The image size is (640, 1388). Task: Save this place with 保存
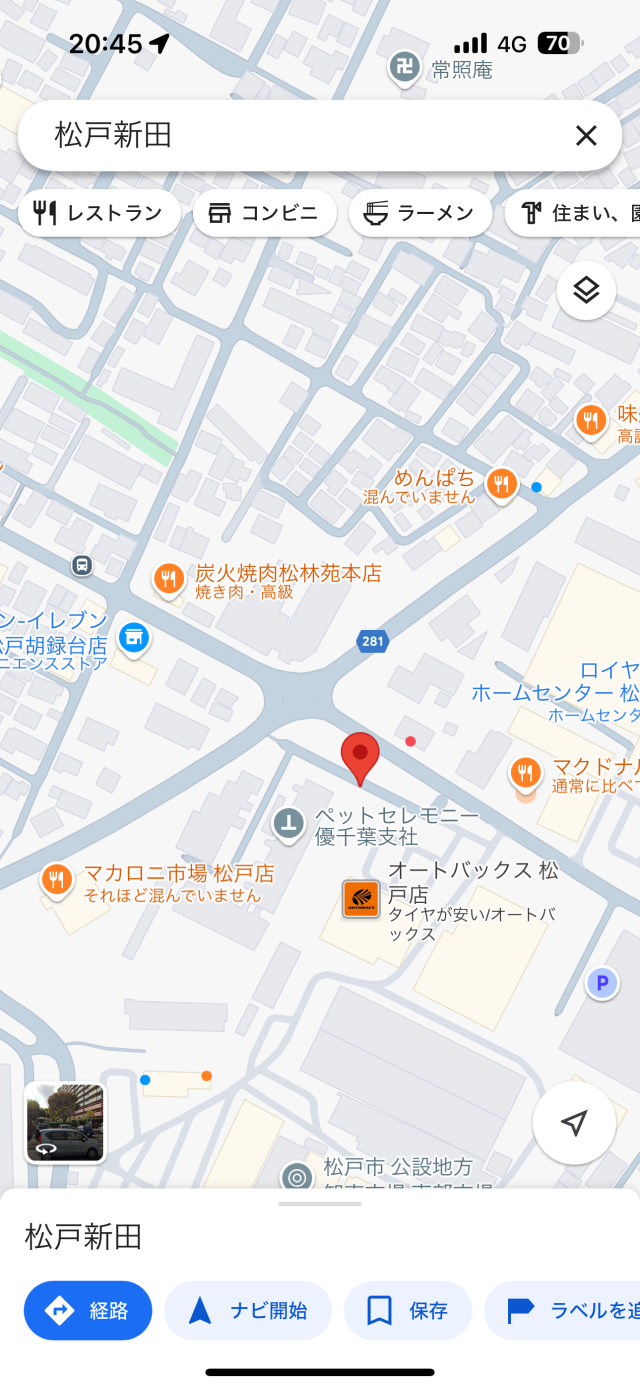click(408, 1310)
